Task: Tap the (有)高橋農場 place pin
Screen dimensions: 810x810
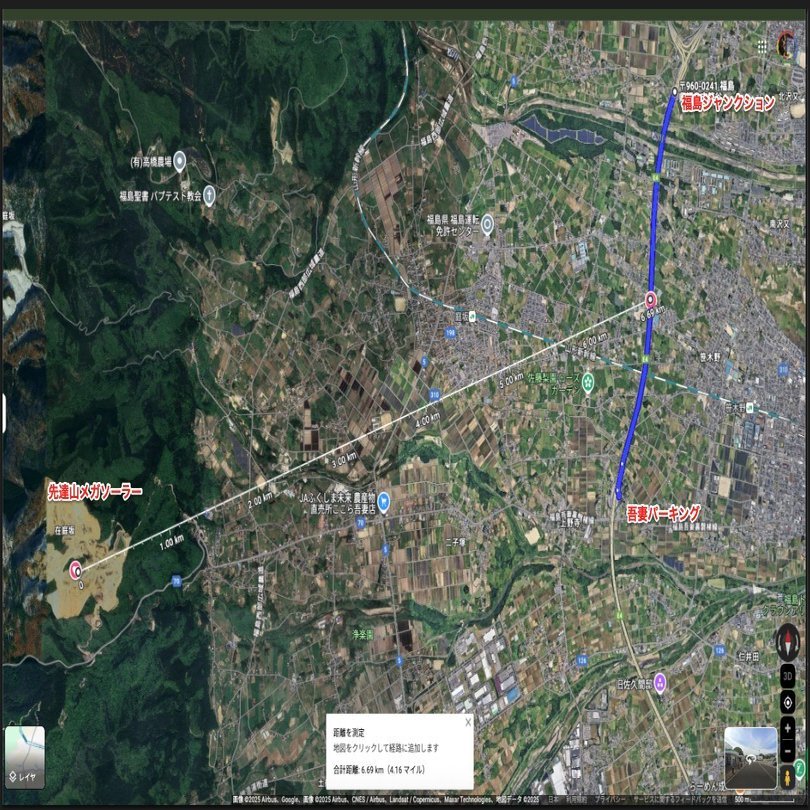Action: 180,160
